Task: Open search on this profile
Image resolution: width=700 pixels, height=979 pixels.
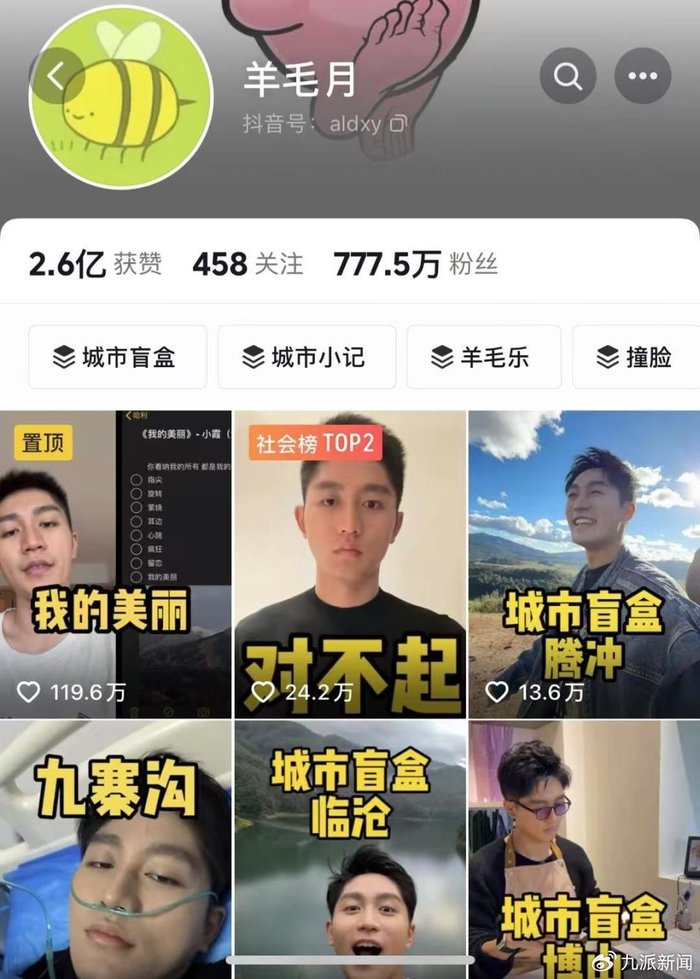Action: [x=568, y=76]
